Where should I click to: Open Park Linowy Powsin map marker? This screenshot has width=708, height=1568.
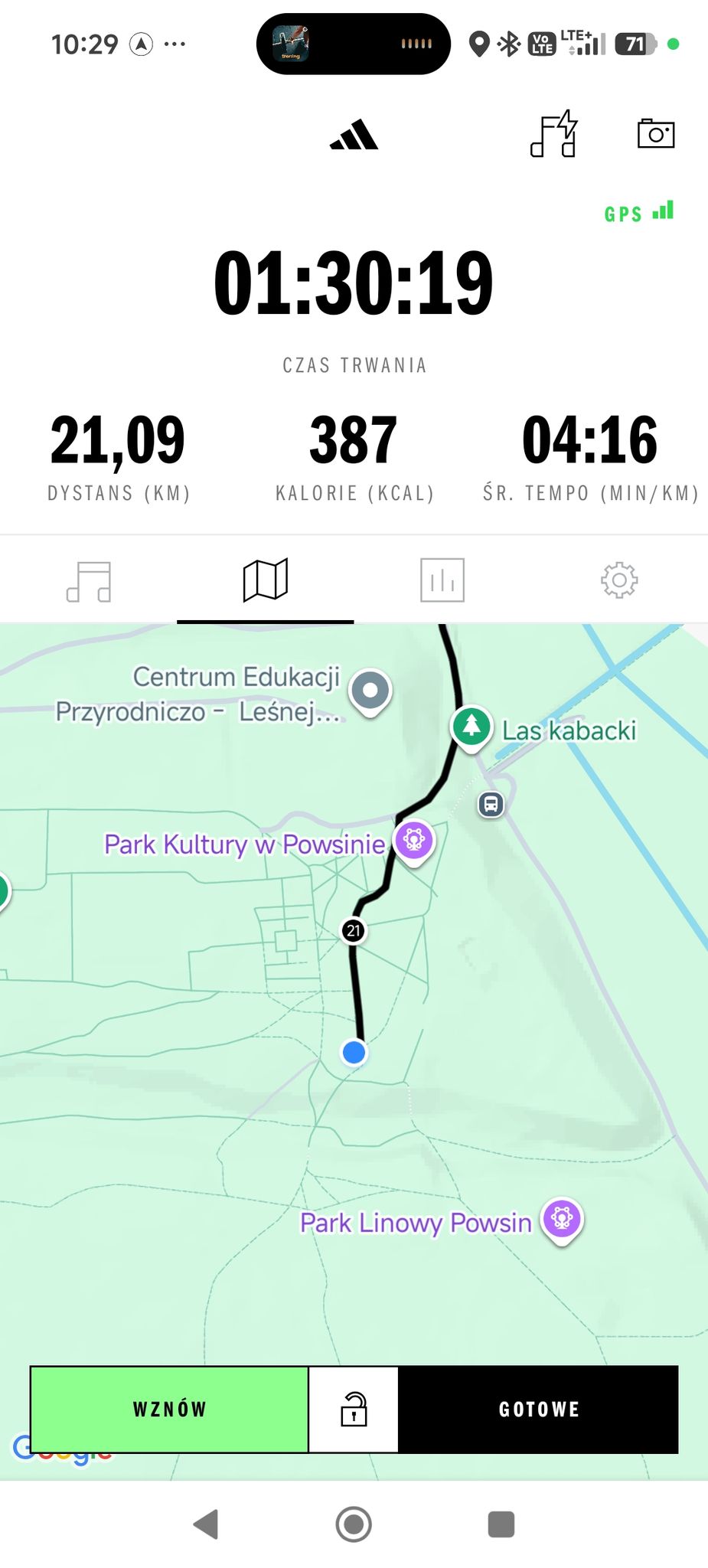click(562, 1220)
